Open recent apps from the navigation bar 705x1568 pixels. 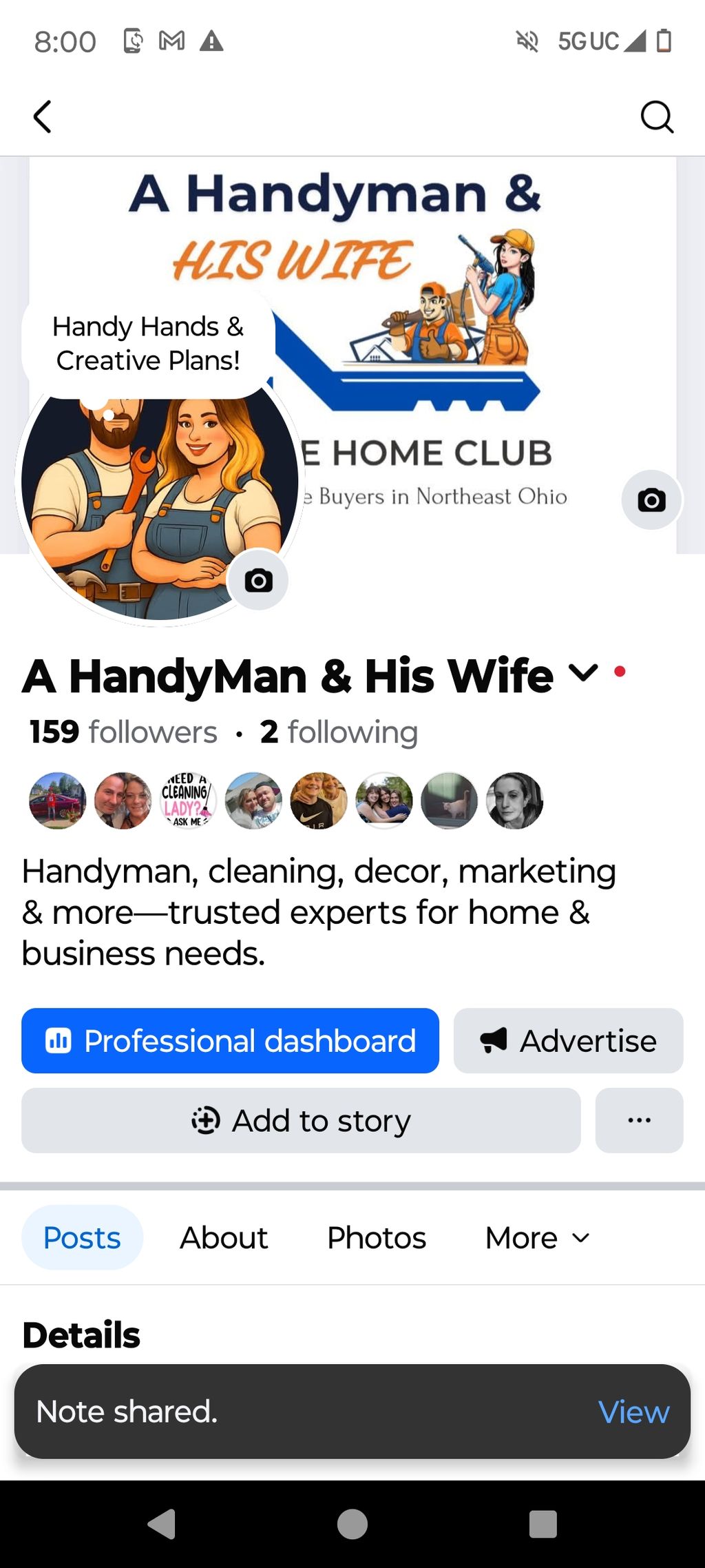543,1524
